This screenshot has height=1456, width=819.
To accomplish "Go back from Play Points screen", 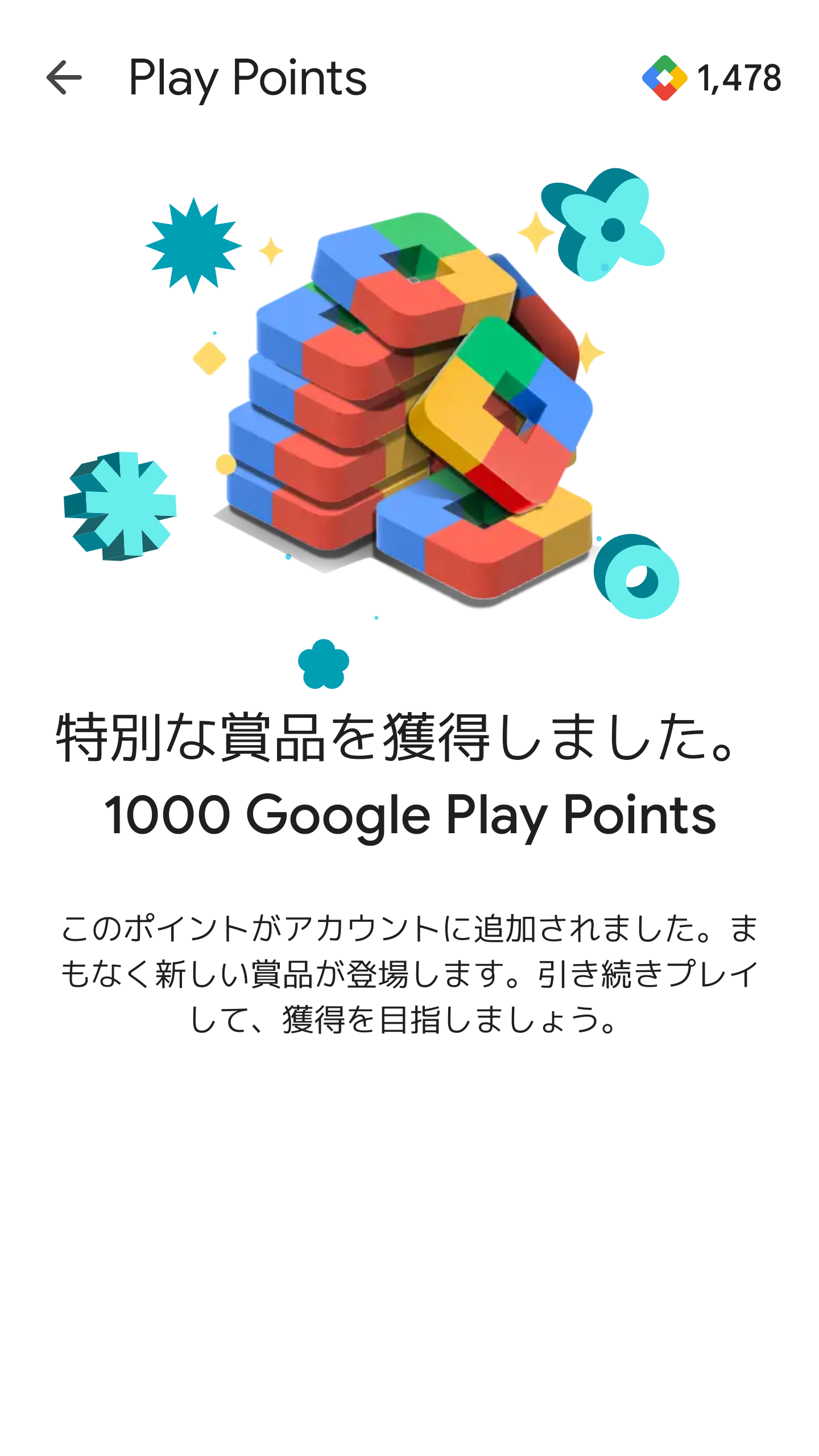I will 64,77.
